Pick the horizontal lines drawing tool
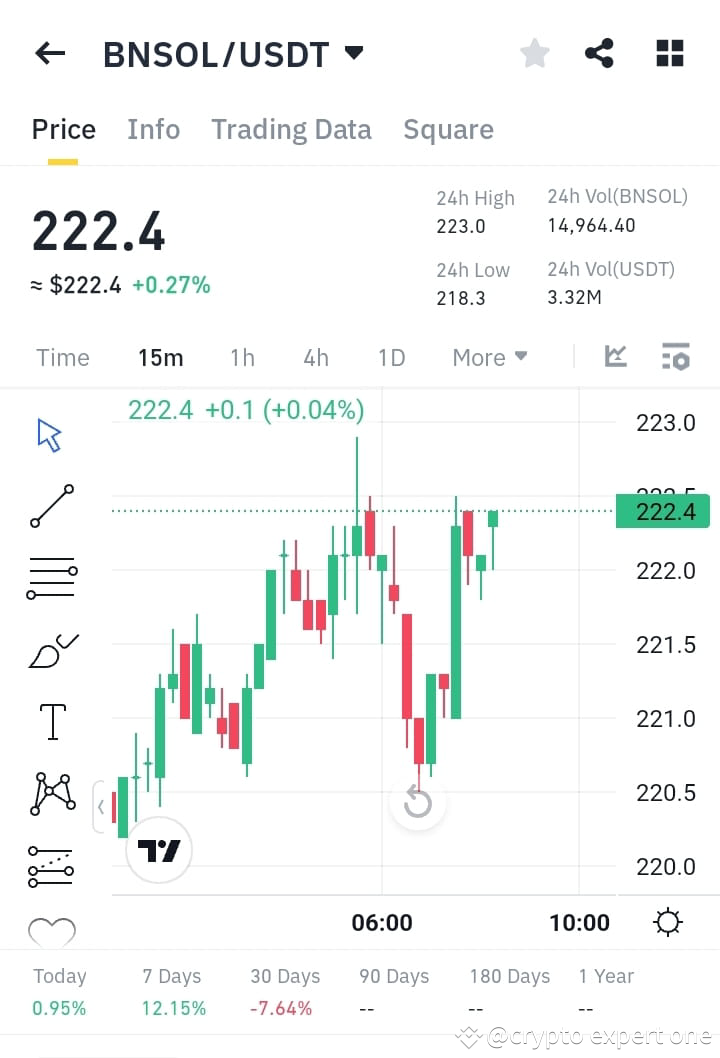Image resolution: width=720 pixels, height=1058 pixels. 52,578
